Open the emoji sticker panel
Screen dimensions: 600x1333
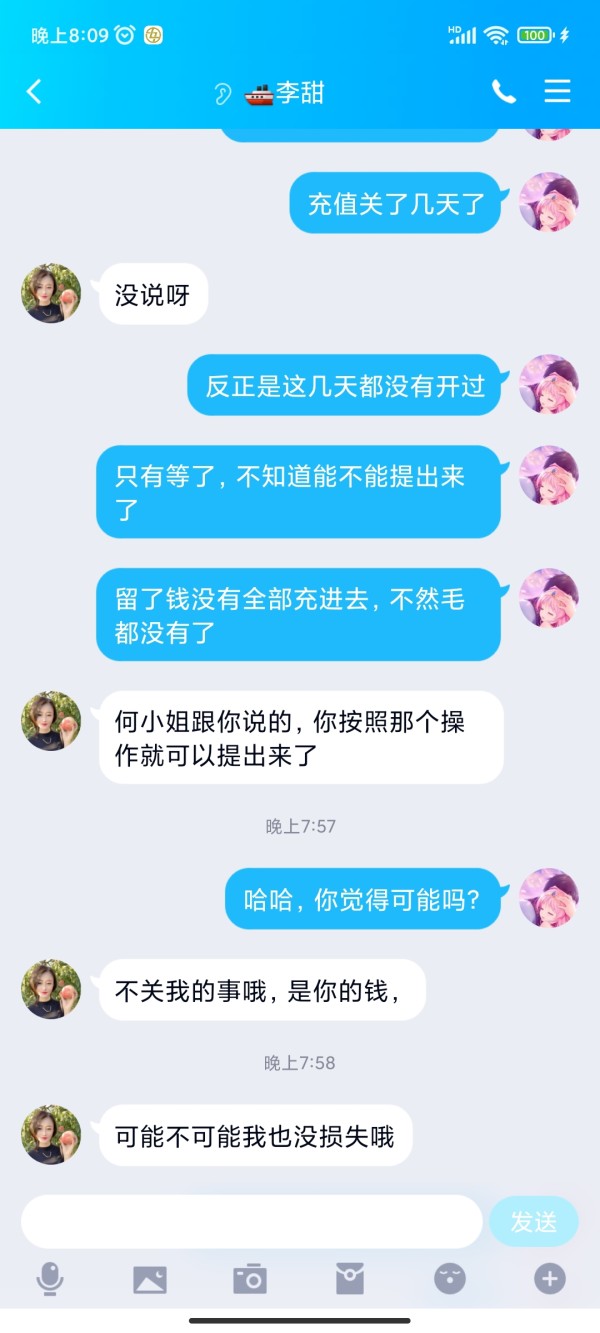click(449, 1279)
